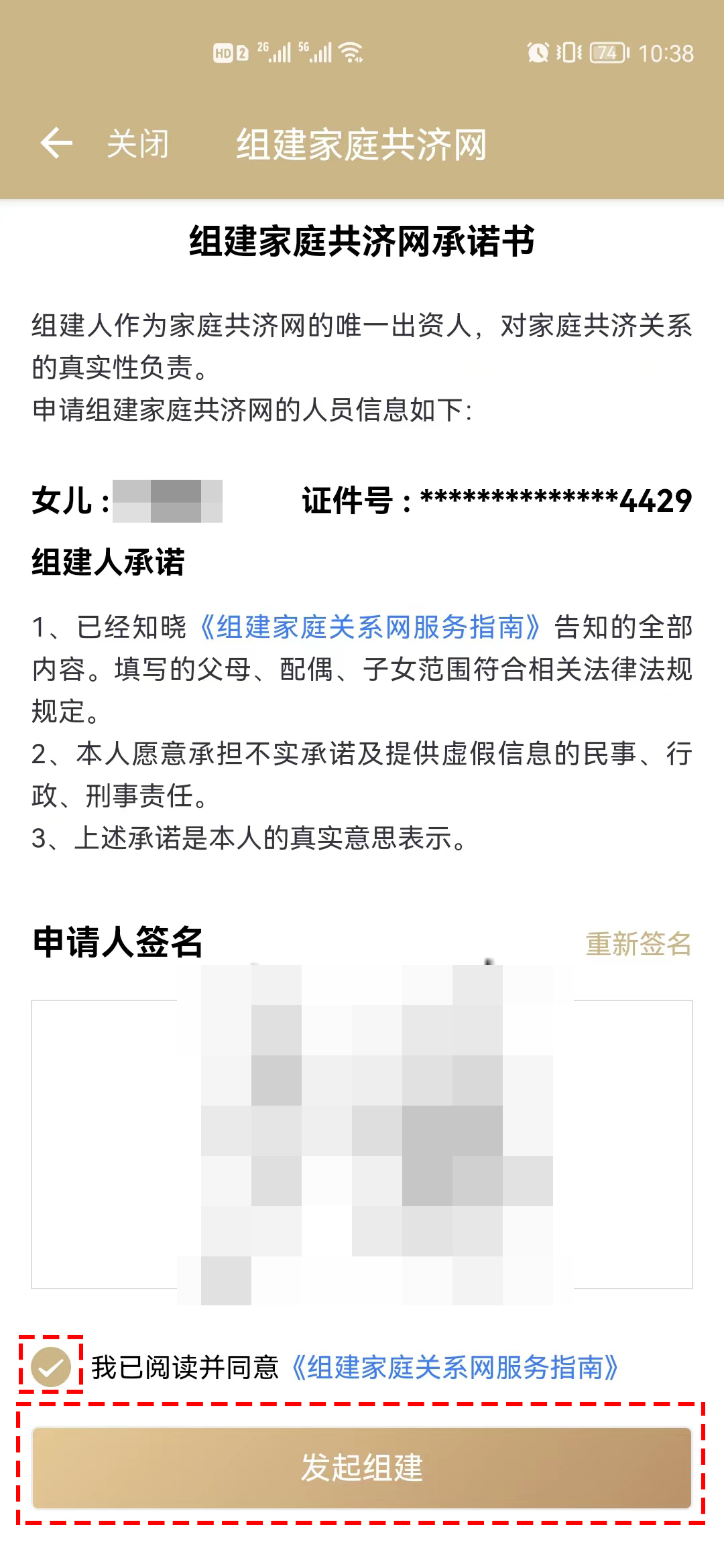Open 服务指南 link in commitment item 1
724x1568 pixels.
371,627
